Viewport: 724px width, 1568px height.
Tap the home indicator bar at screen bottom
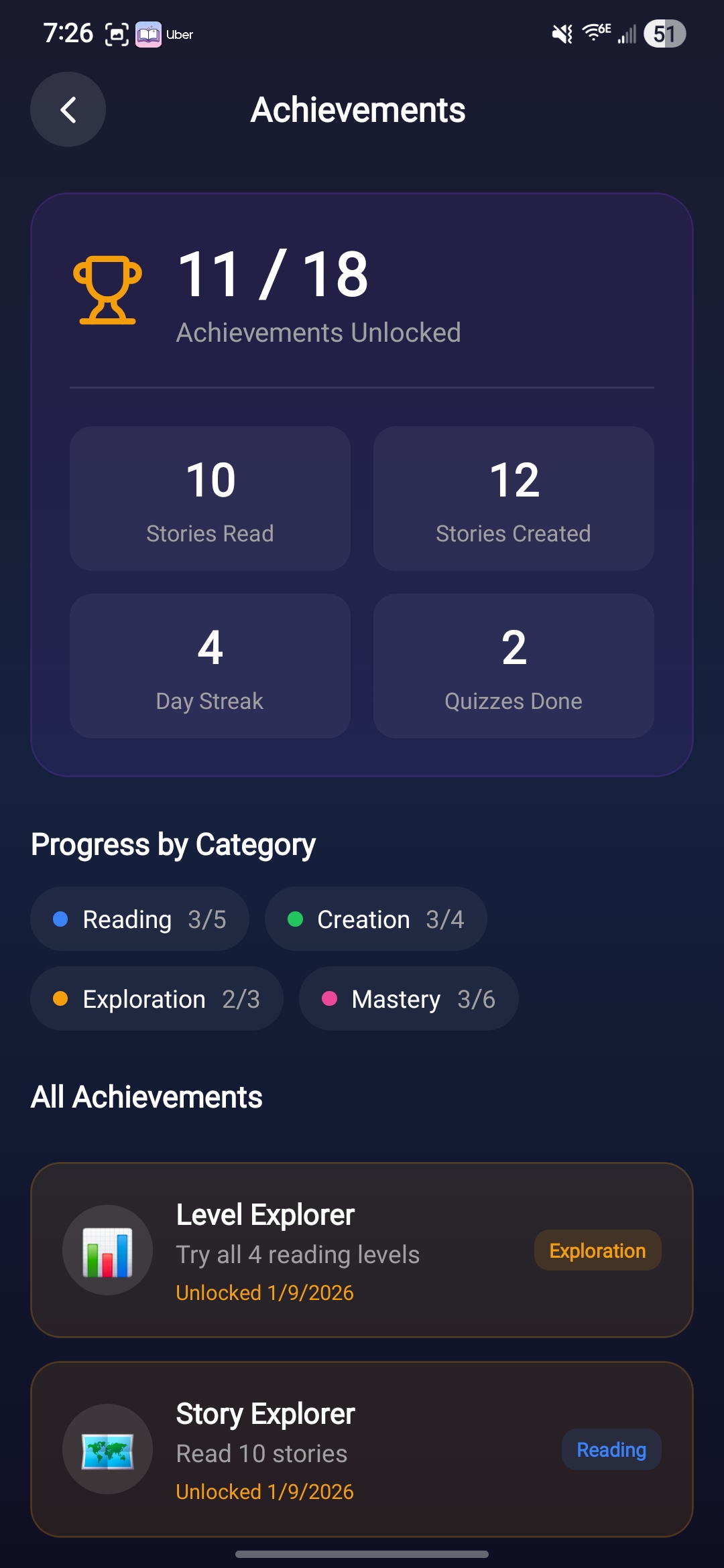362,1555
